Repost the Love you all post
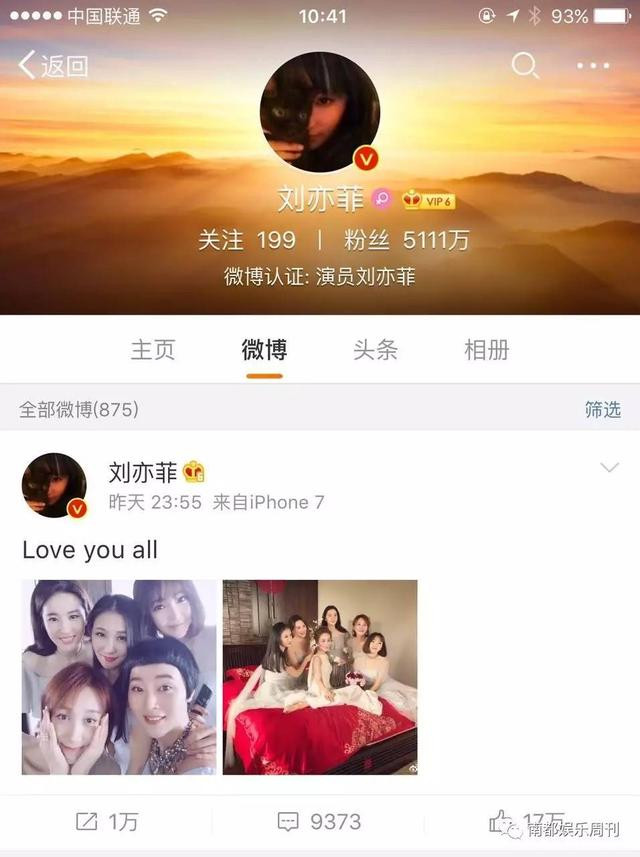Viewport: 640px width, 857px height. click(107, 822)
